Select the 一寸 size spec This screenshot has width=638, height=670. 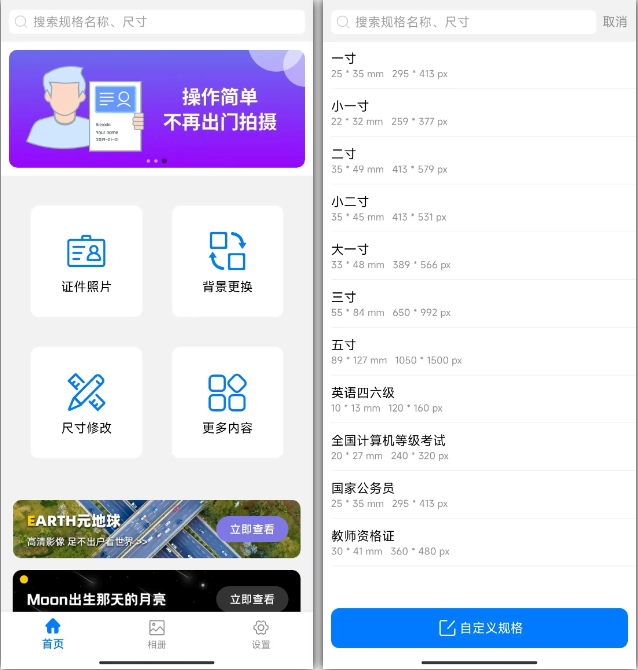(x=478, y=65)
